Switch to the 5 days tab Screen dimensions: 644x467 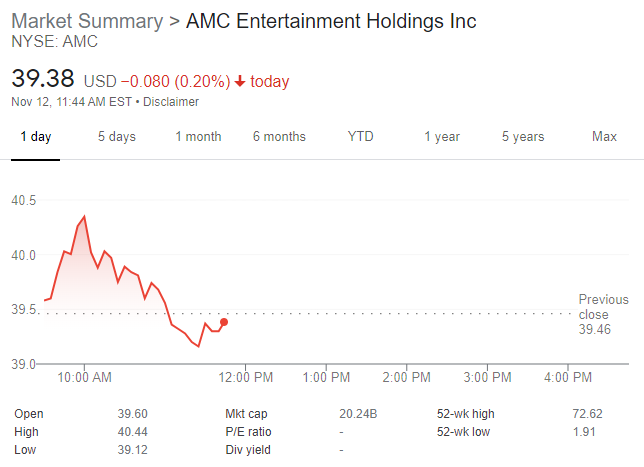[x=116, y=136]
